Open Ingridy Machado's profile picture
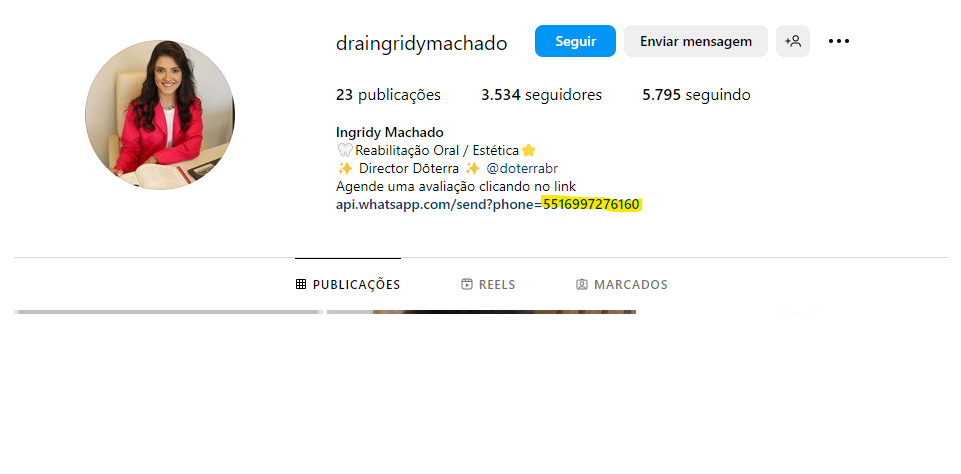Screen dimensions: 961x474 coord(160,115)
